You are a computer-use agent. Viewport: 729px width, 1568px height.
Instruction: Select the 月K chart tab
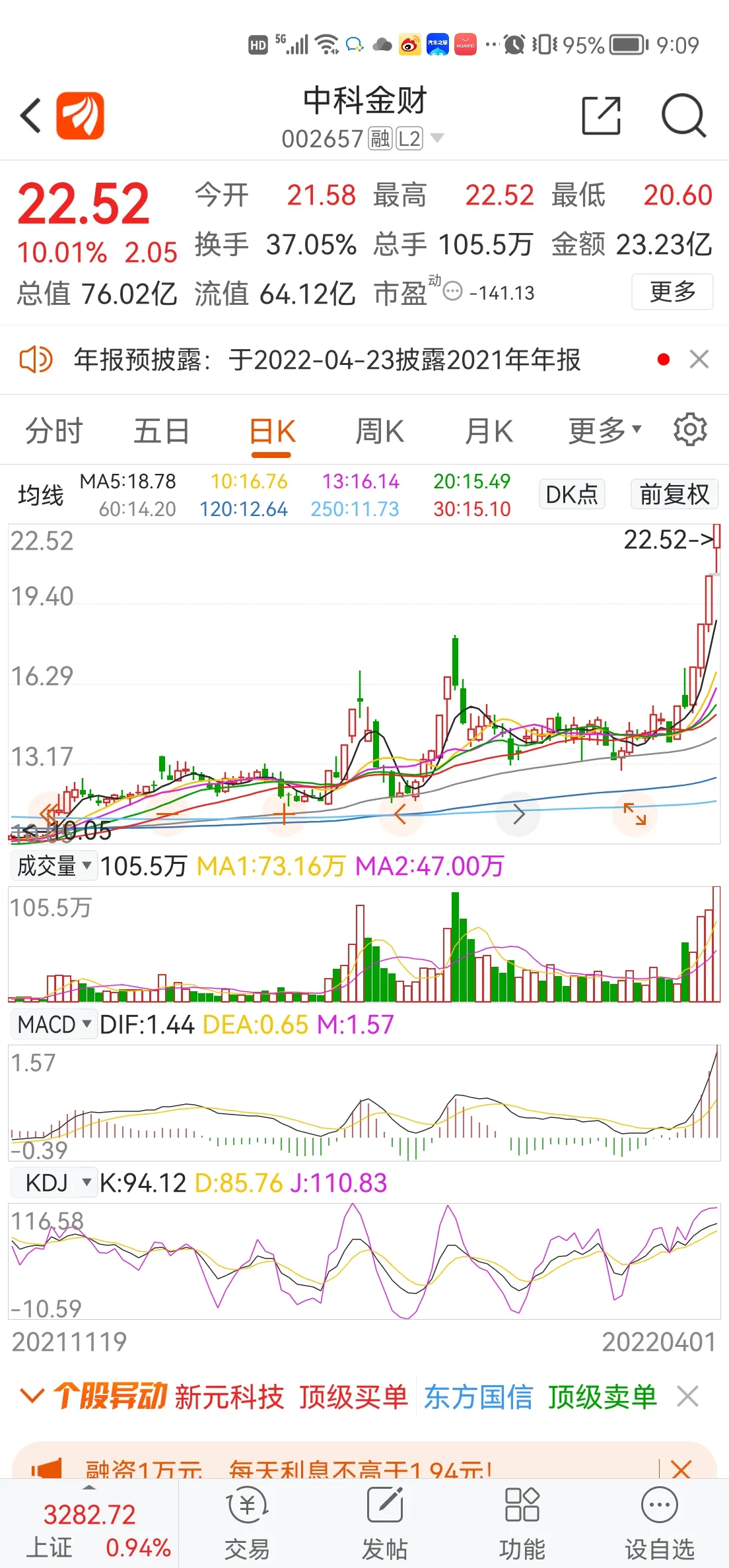(489, 432)
